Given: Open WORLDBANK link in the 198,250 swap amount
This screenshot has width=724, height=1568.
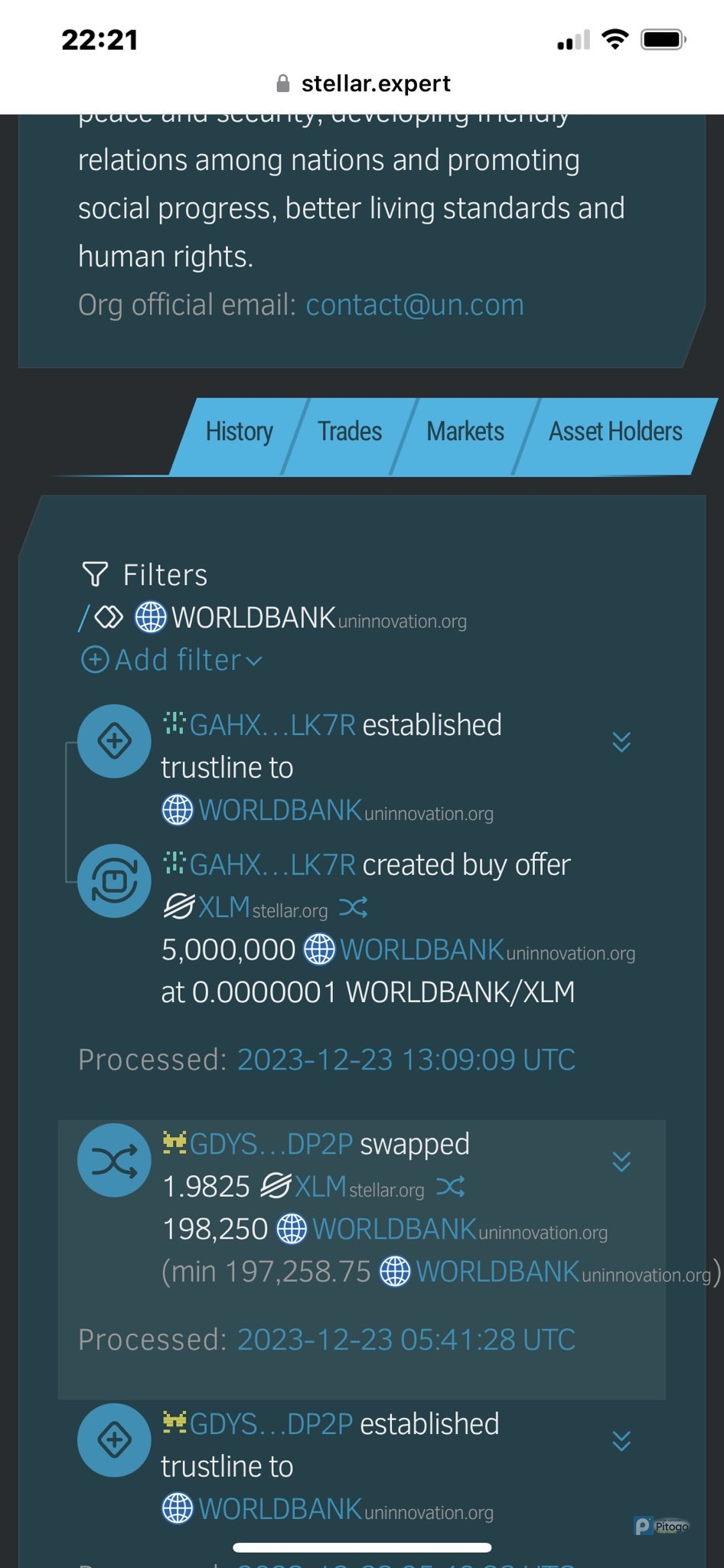Looking at the screenshot, I should point(393,1230).
